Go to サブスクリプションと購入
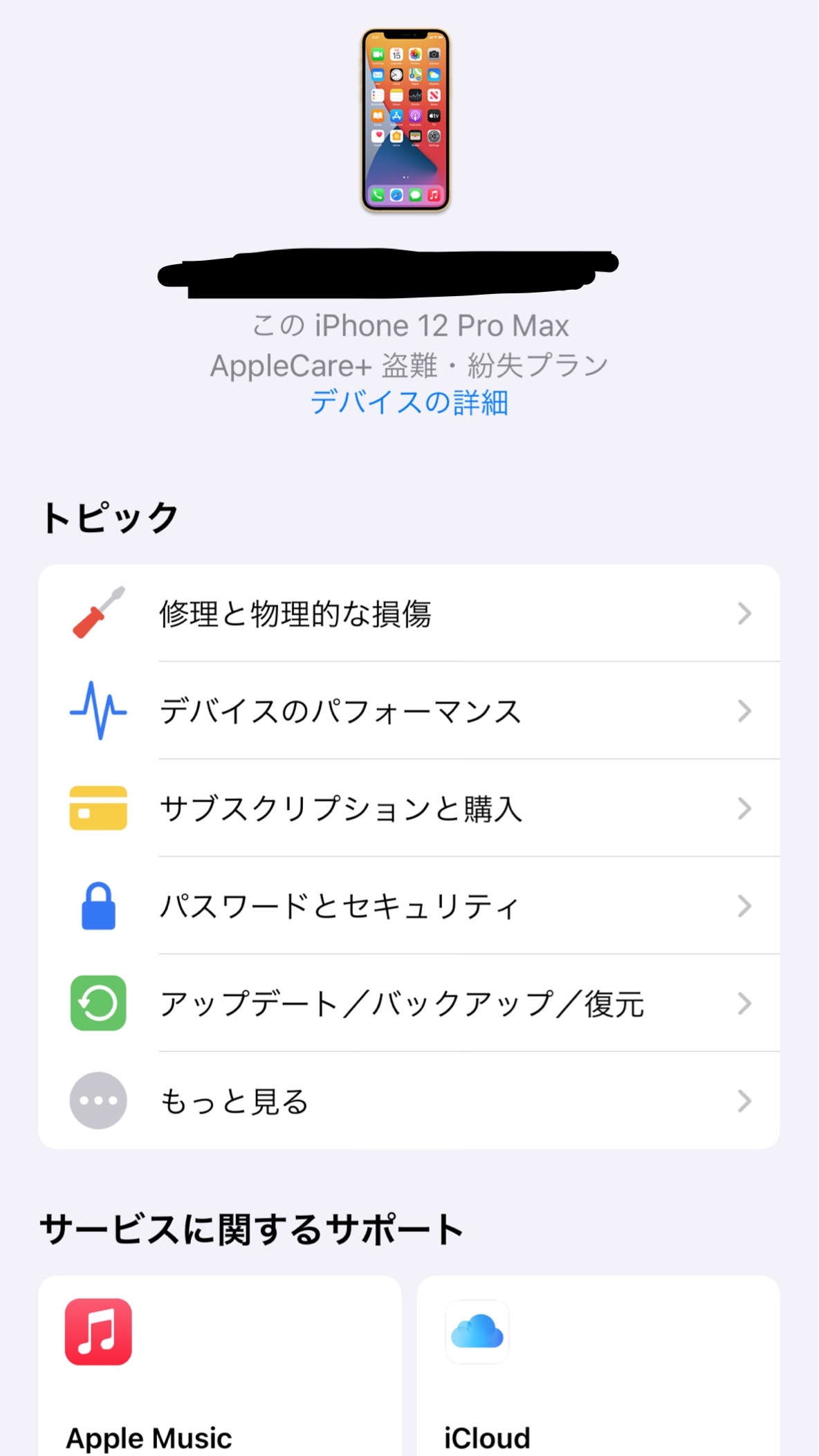 [x=409, y=809]
